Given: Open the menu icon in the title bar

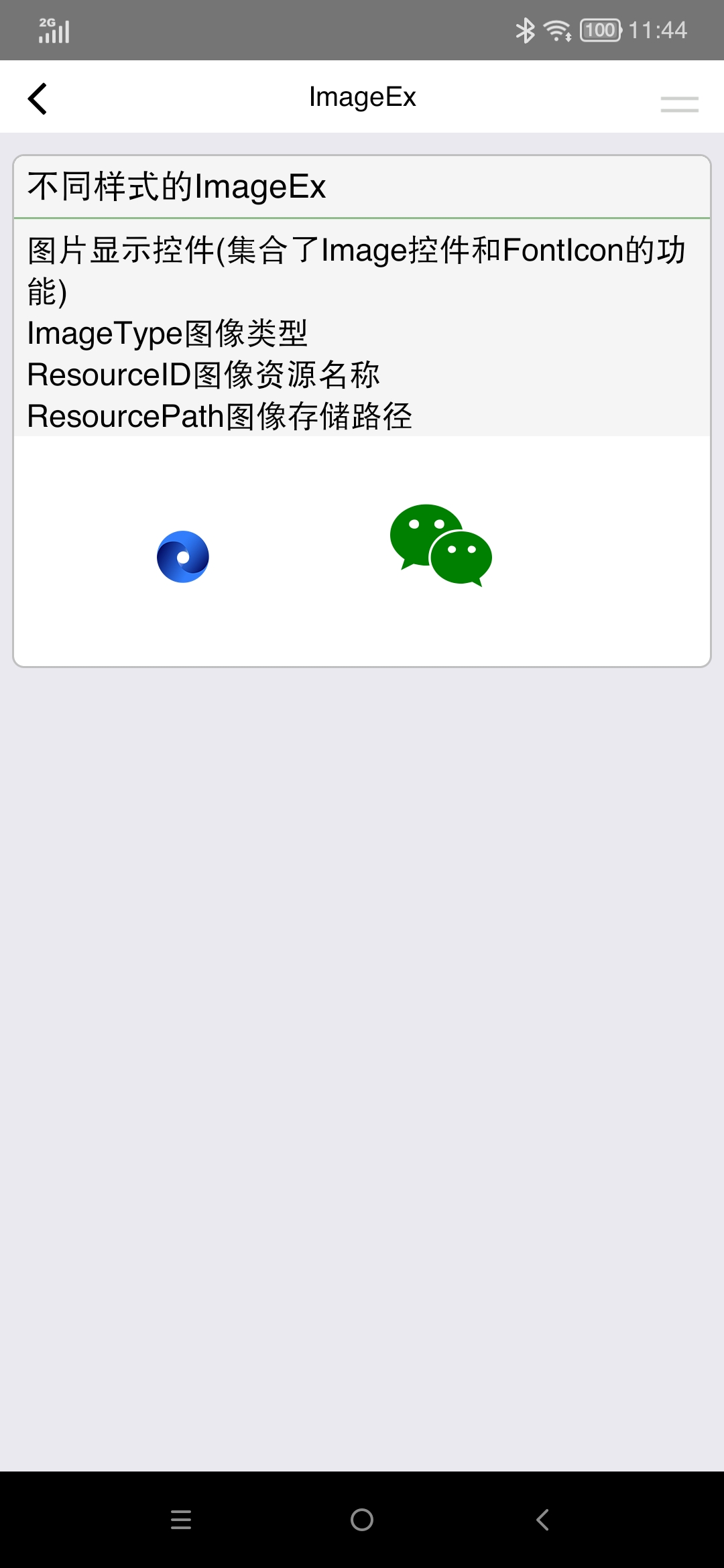Looking at the screenshot, I should (x=679, y=104).
